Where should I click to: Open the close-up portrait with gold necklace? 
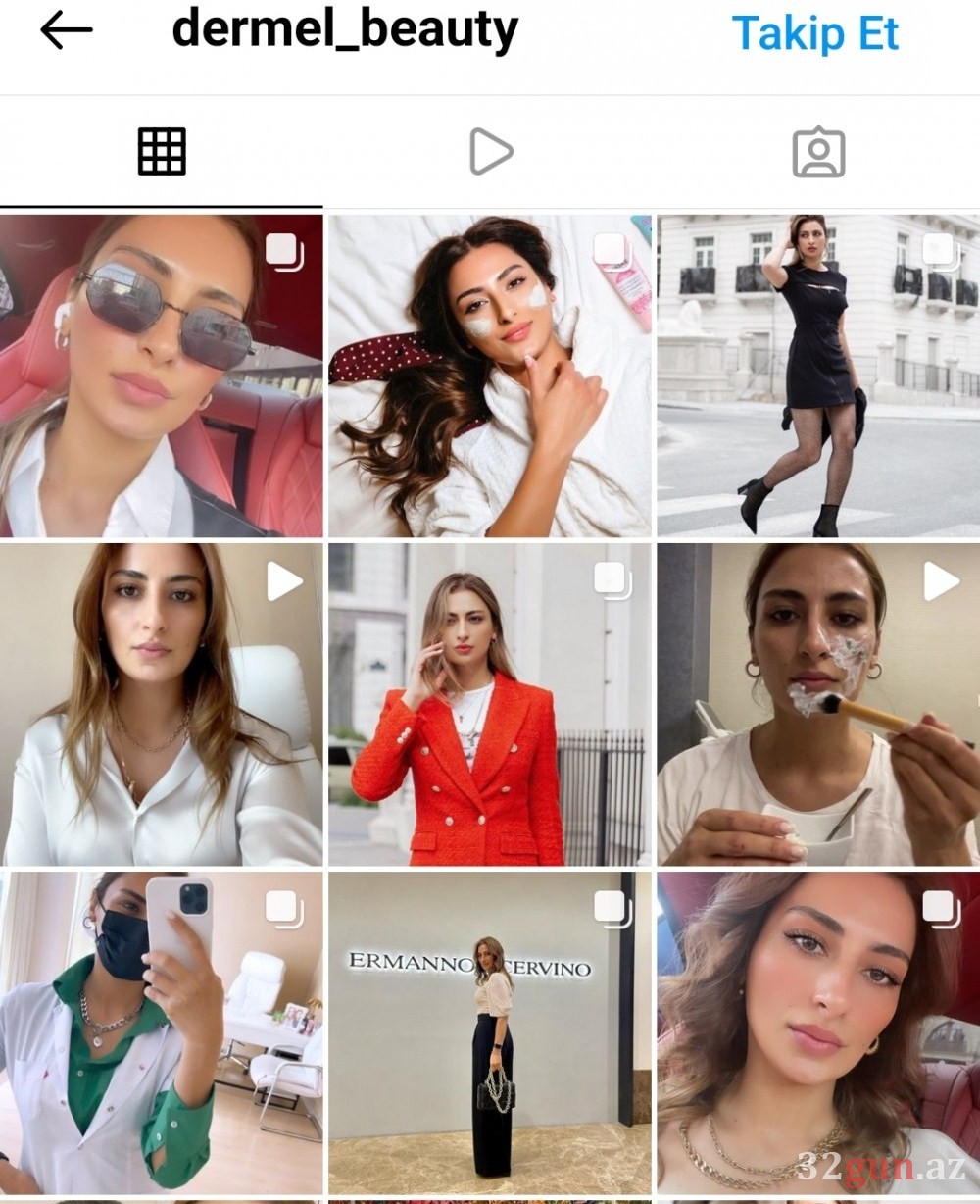(818, 1032)
